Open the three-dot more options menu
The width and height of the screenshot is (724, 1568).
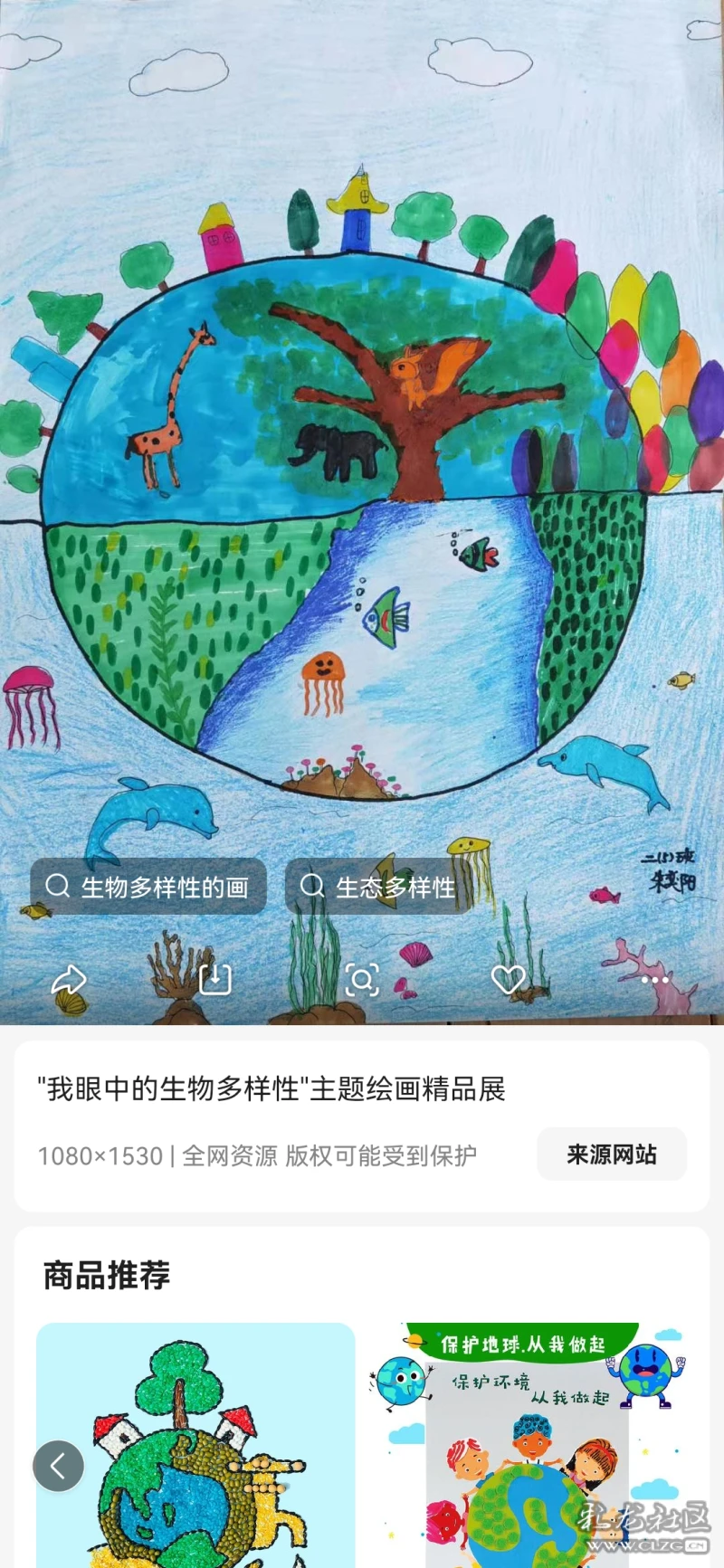654,980
